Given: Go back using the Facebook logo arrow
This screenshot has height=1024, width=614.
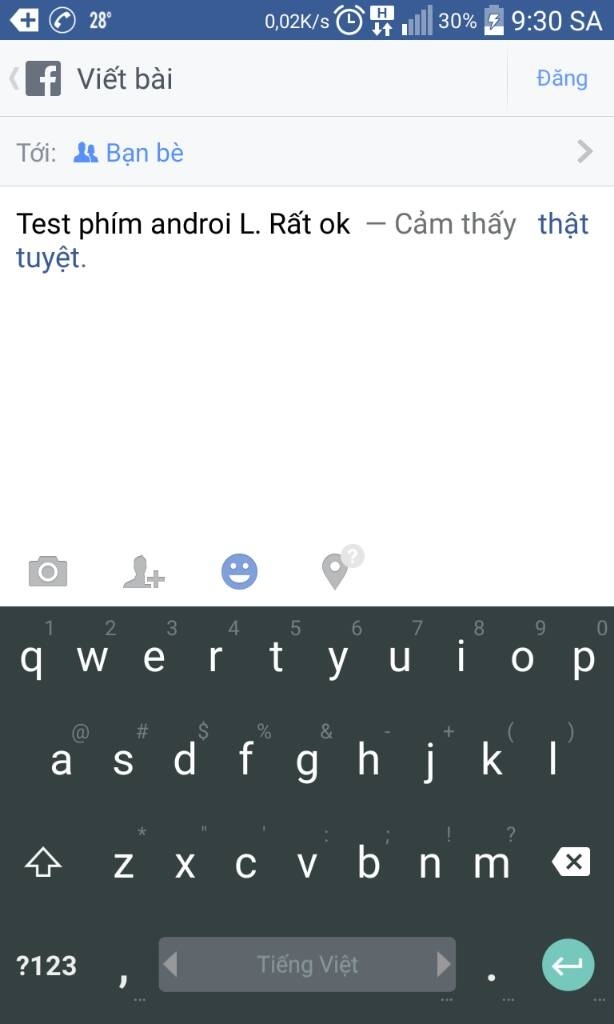Looking at the screenshot, I should tap(38, 78).
